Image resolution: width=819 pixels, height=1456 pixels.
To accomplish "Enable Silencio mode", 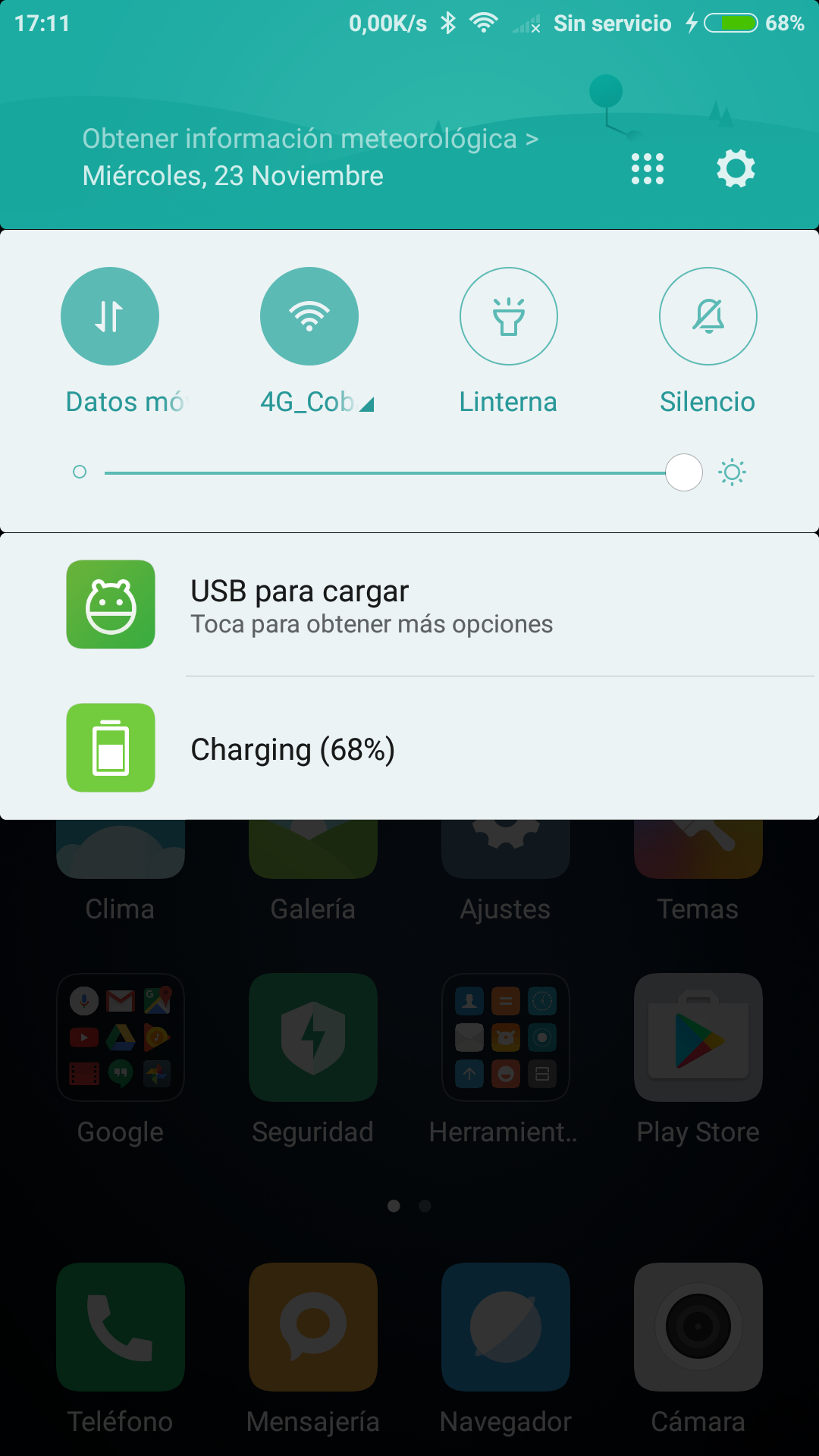I will coord(708,316).
